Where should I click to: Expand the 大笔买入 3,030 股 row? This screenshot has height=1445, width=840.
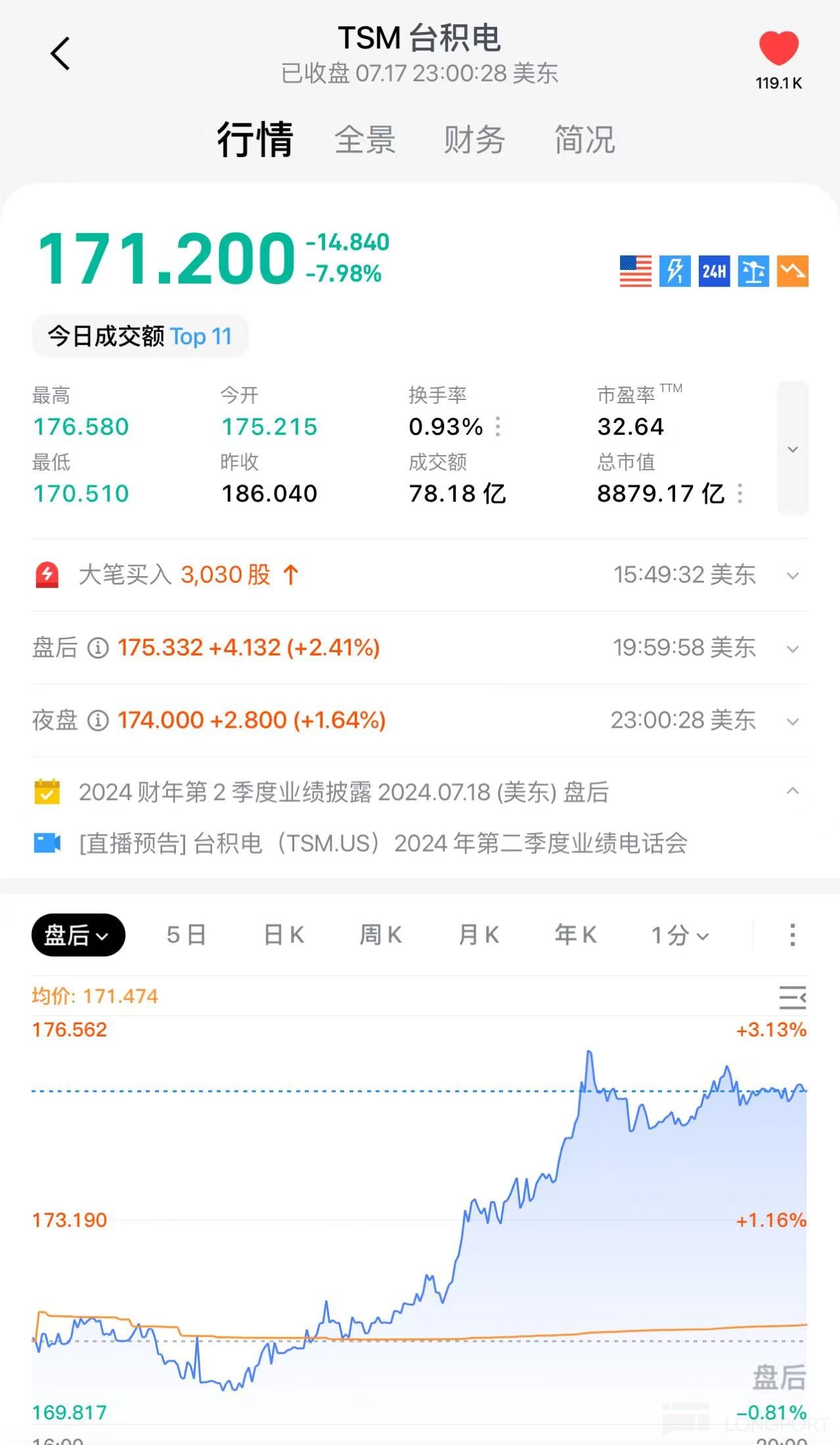point(793,575)
